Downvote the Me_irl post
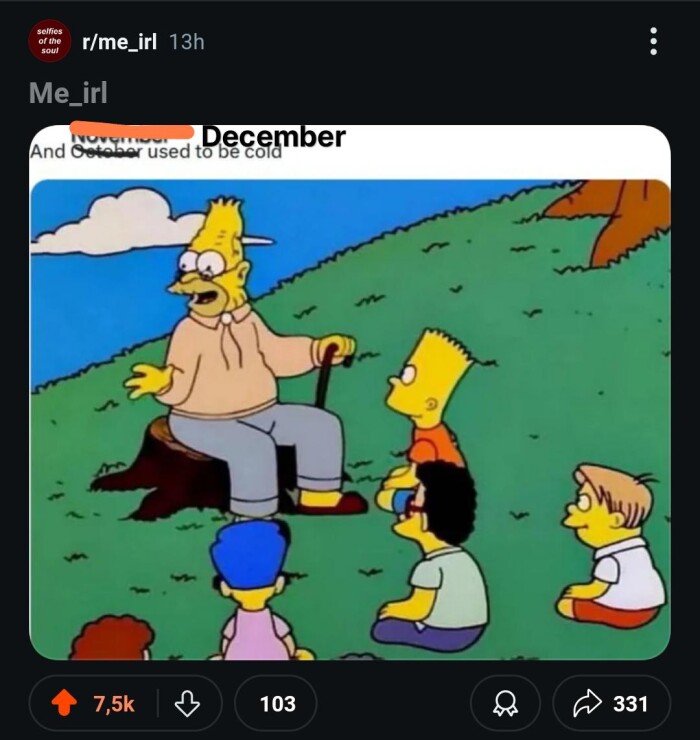 click(x=186, y=704)
